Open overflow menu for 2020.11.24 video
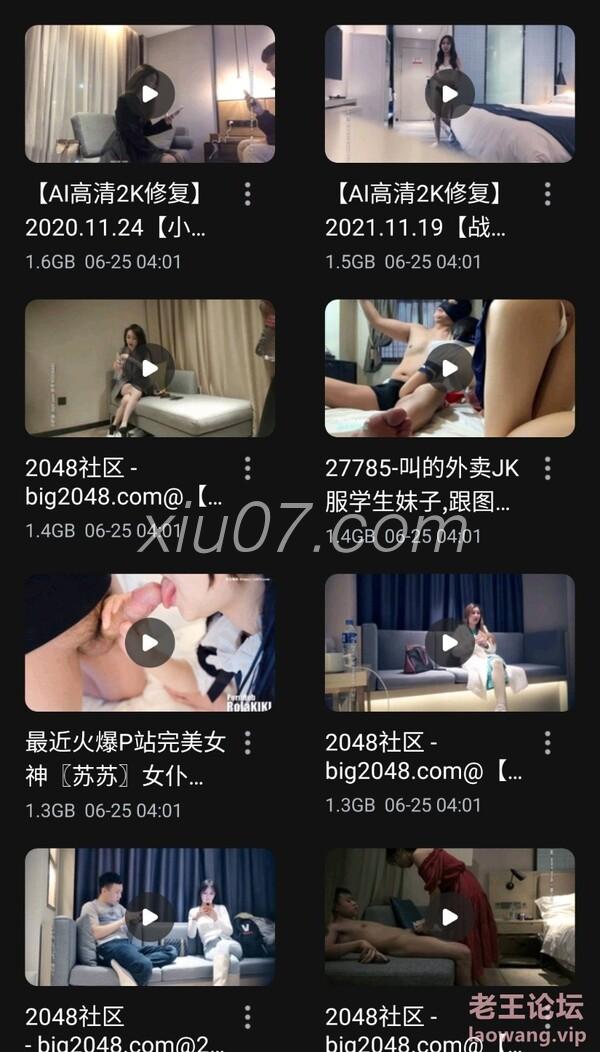The width and height of the screenshot is (600, 1052). [247, 194]
